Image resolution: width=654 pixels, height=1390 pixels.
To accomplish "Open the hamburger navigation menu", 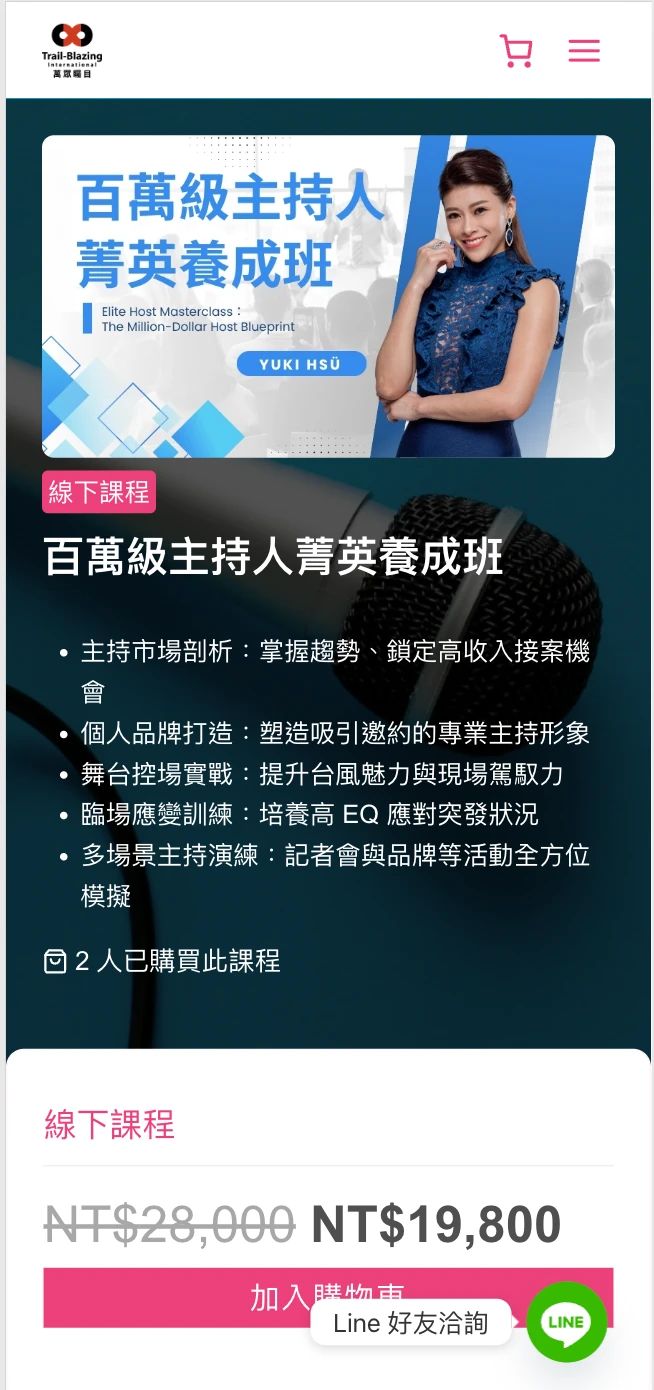I will (x=584, y=51).
